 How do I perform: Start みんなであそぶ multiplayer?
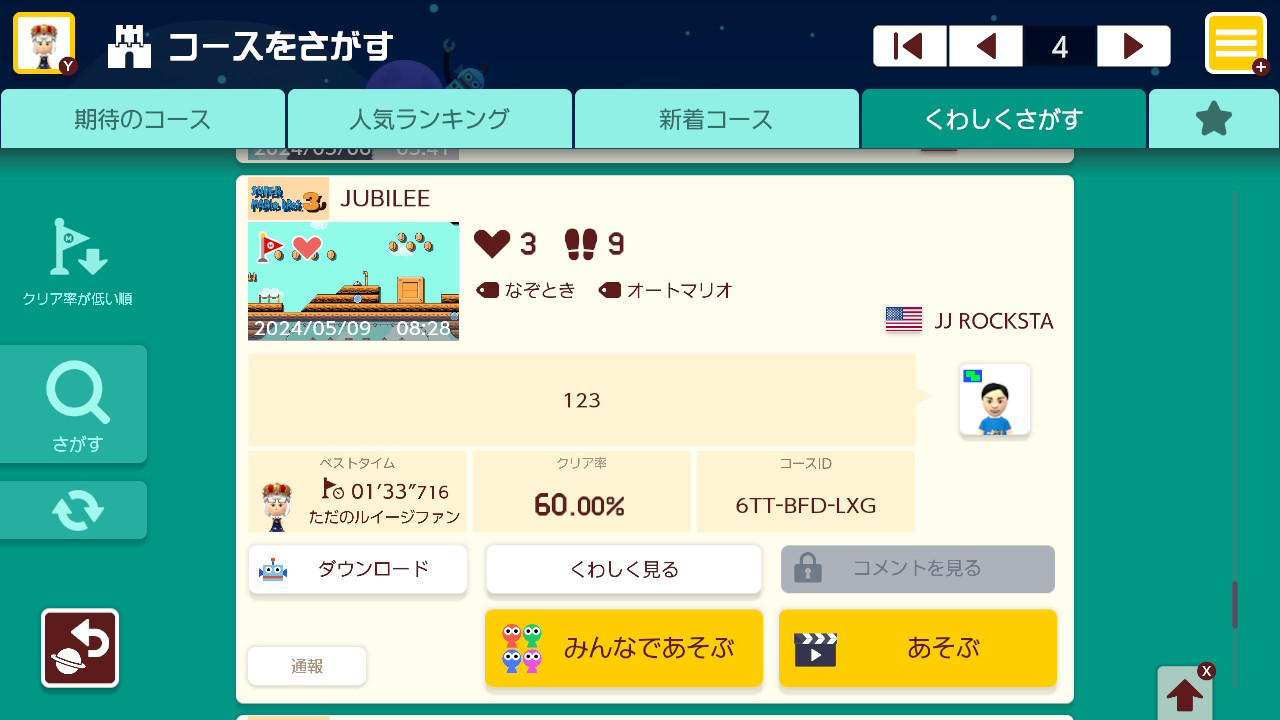coord(623,648)
